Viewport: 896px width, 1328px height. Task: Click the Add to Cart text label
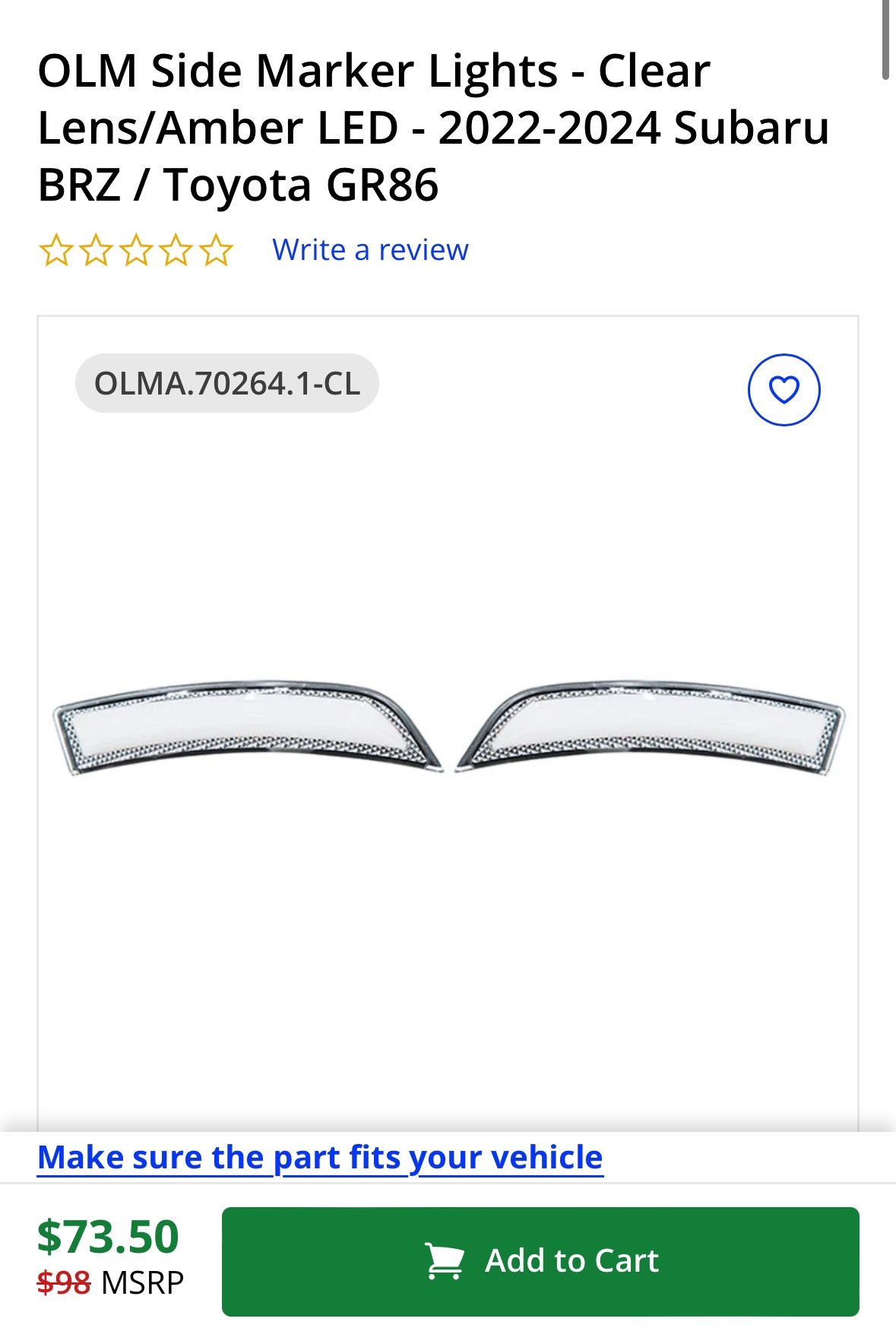(x=571, y=1262)
